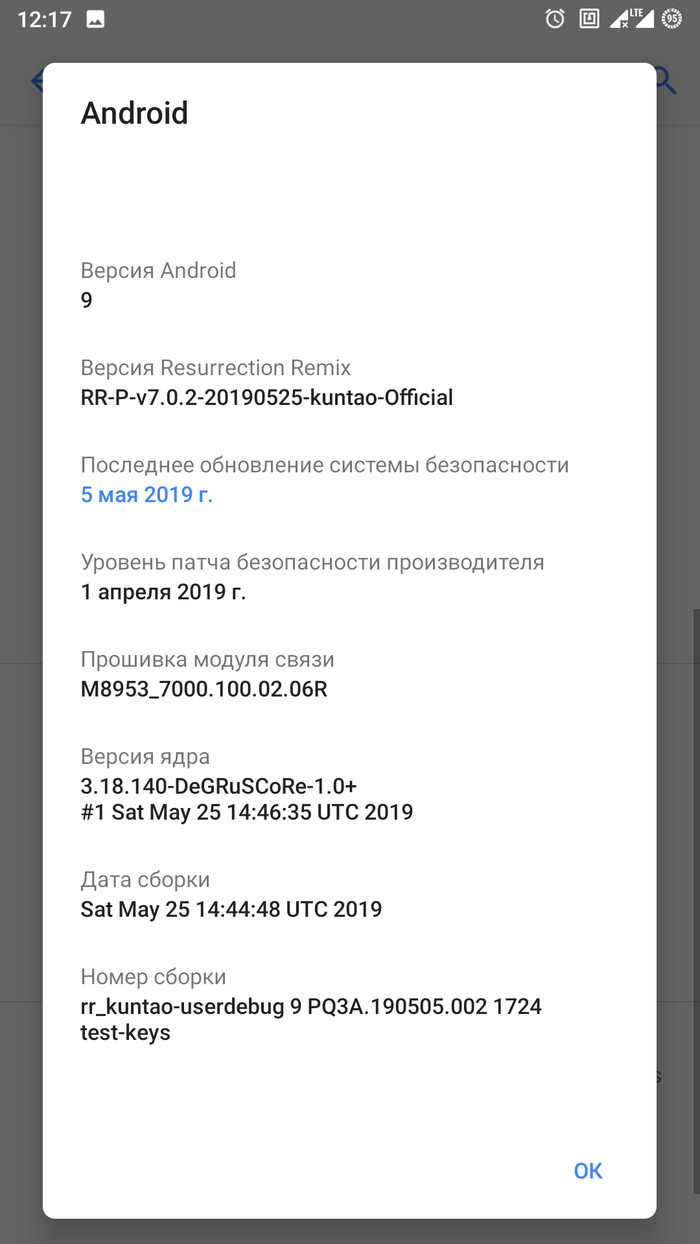
Task: Open the 5 мая 2019 г. security update link
Action: [147, 494]
